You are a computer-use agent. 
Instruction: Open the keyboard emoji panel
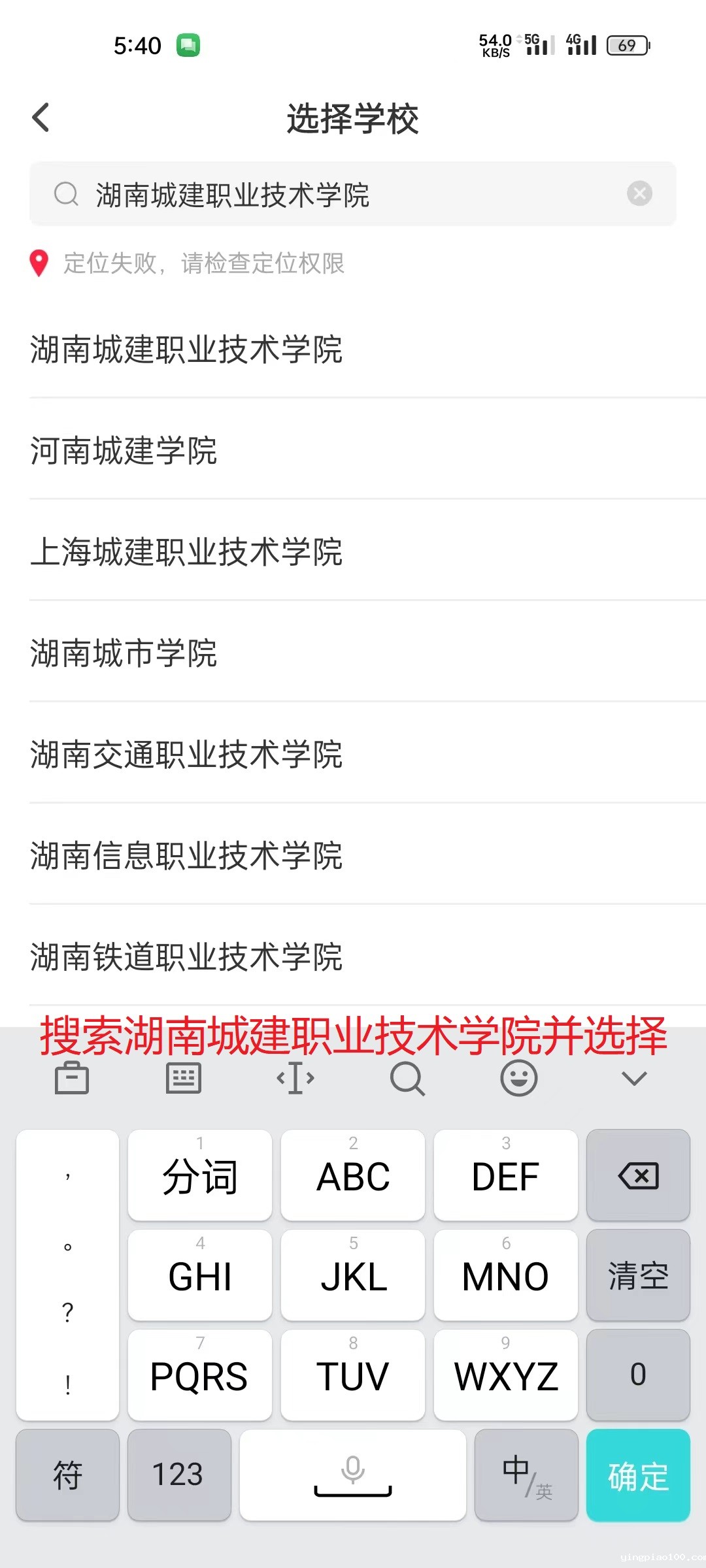point(519,1078)
